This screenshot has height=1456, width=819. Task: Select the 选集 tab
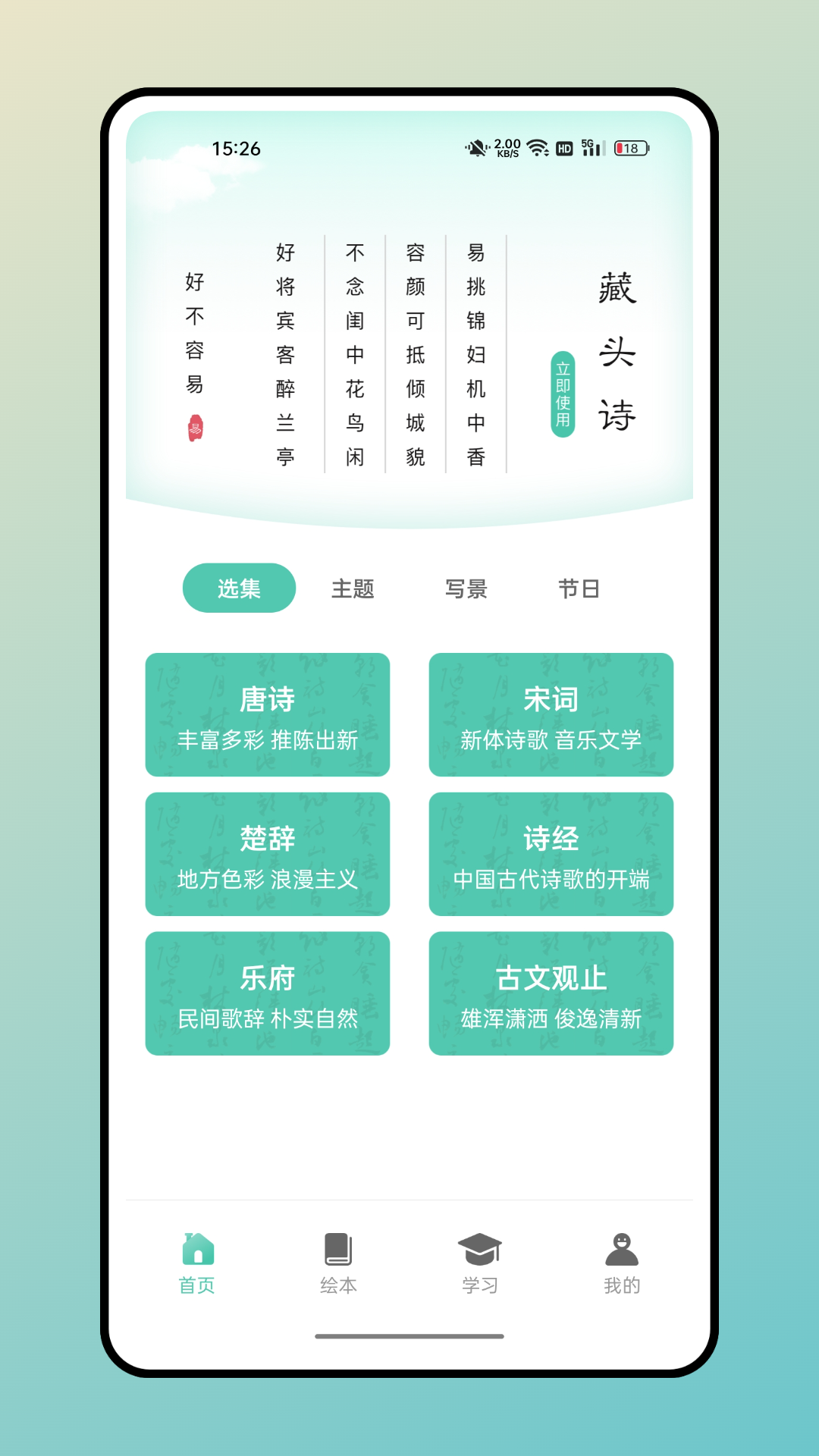(239, 588)
